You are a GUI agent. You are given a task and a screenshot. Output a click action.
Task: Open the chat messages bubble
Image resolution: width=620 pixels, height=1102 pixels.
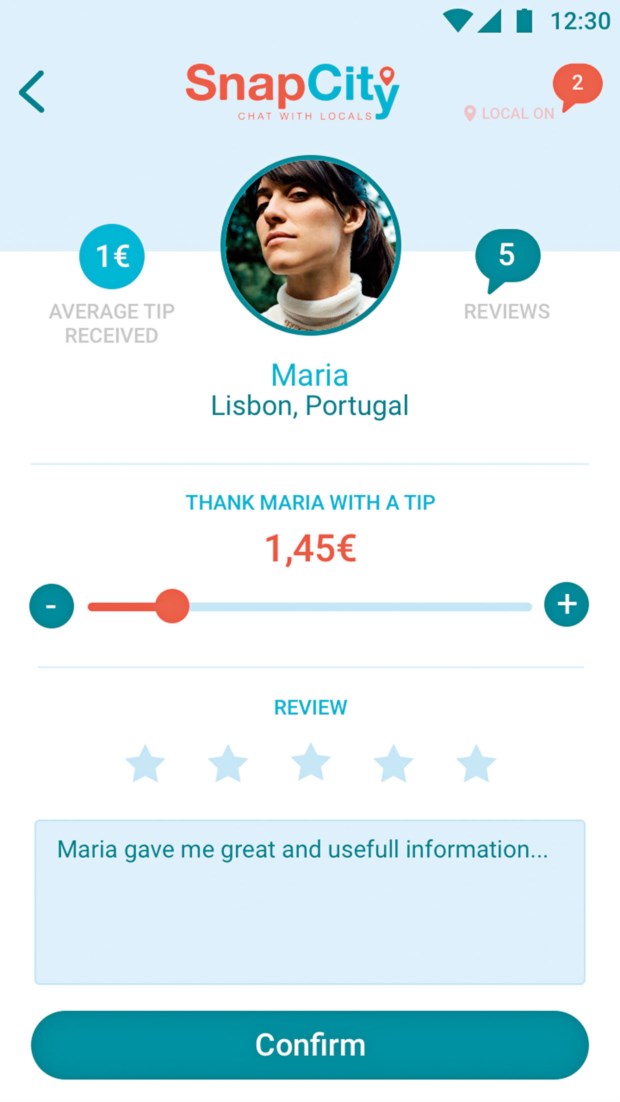click(x=577, y=86)
